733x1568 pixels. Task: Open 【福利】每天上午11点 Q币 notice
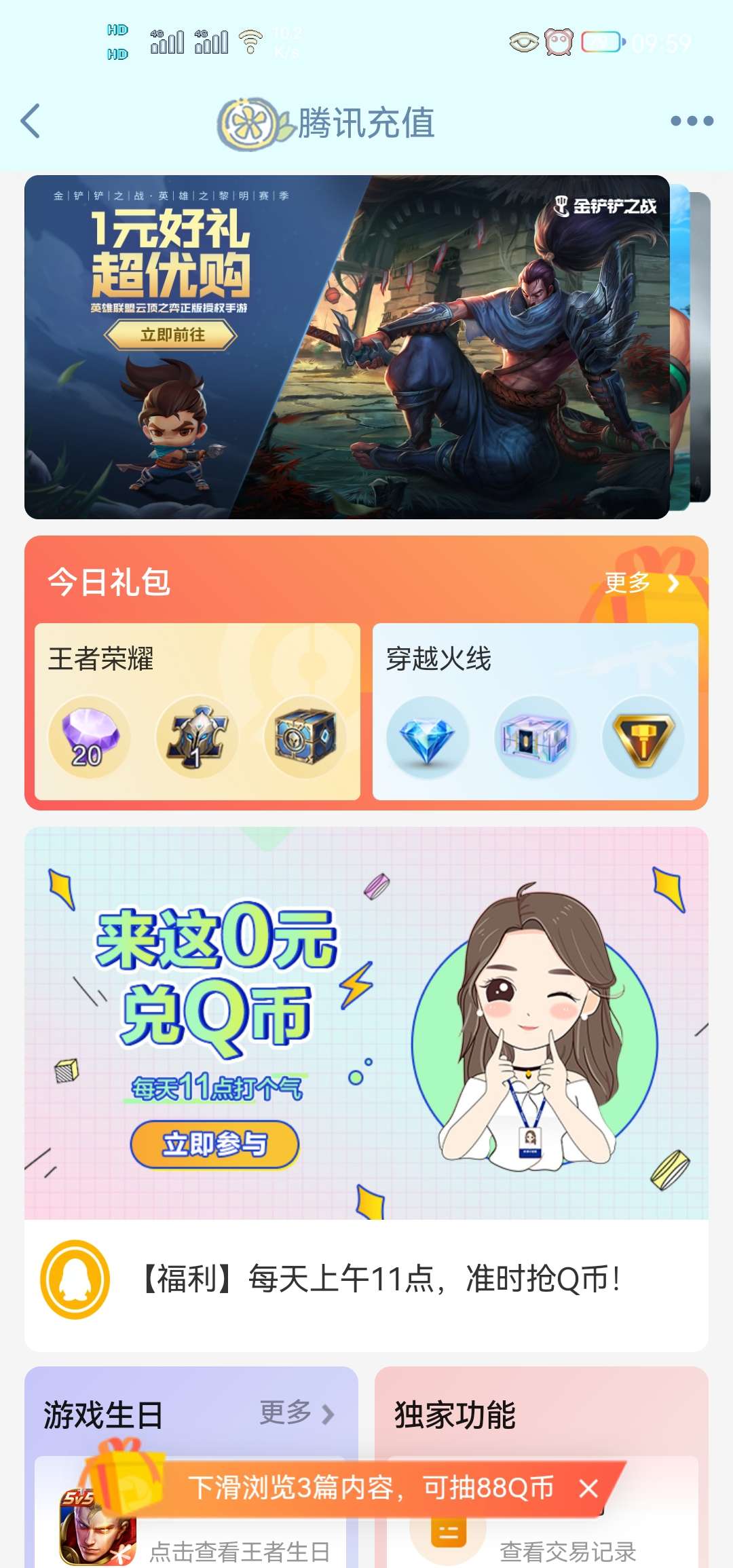pyautogui.click(x=380, y=1280)
